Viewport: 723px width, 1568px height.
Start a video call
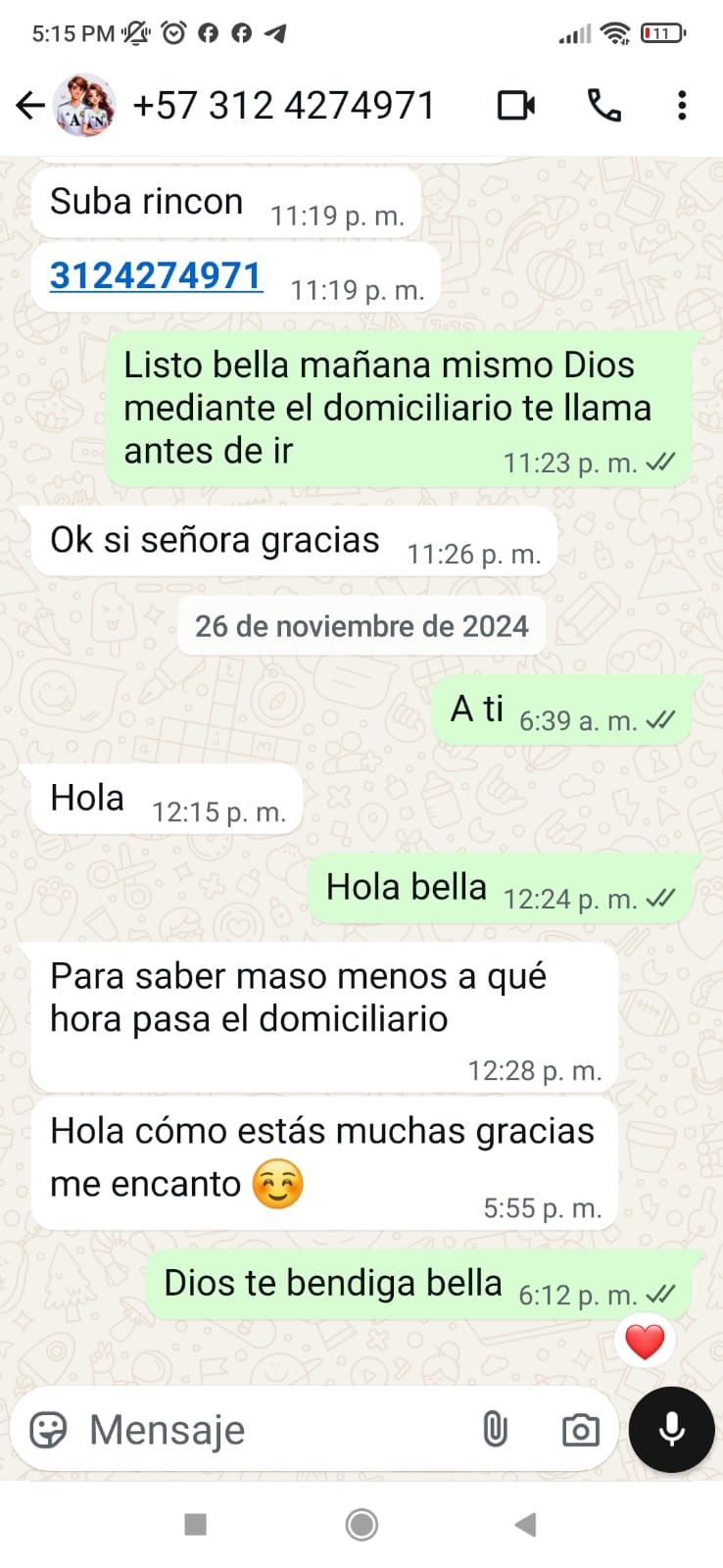[516, 106]
